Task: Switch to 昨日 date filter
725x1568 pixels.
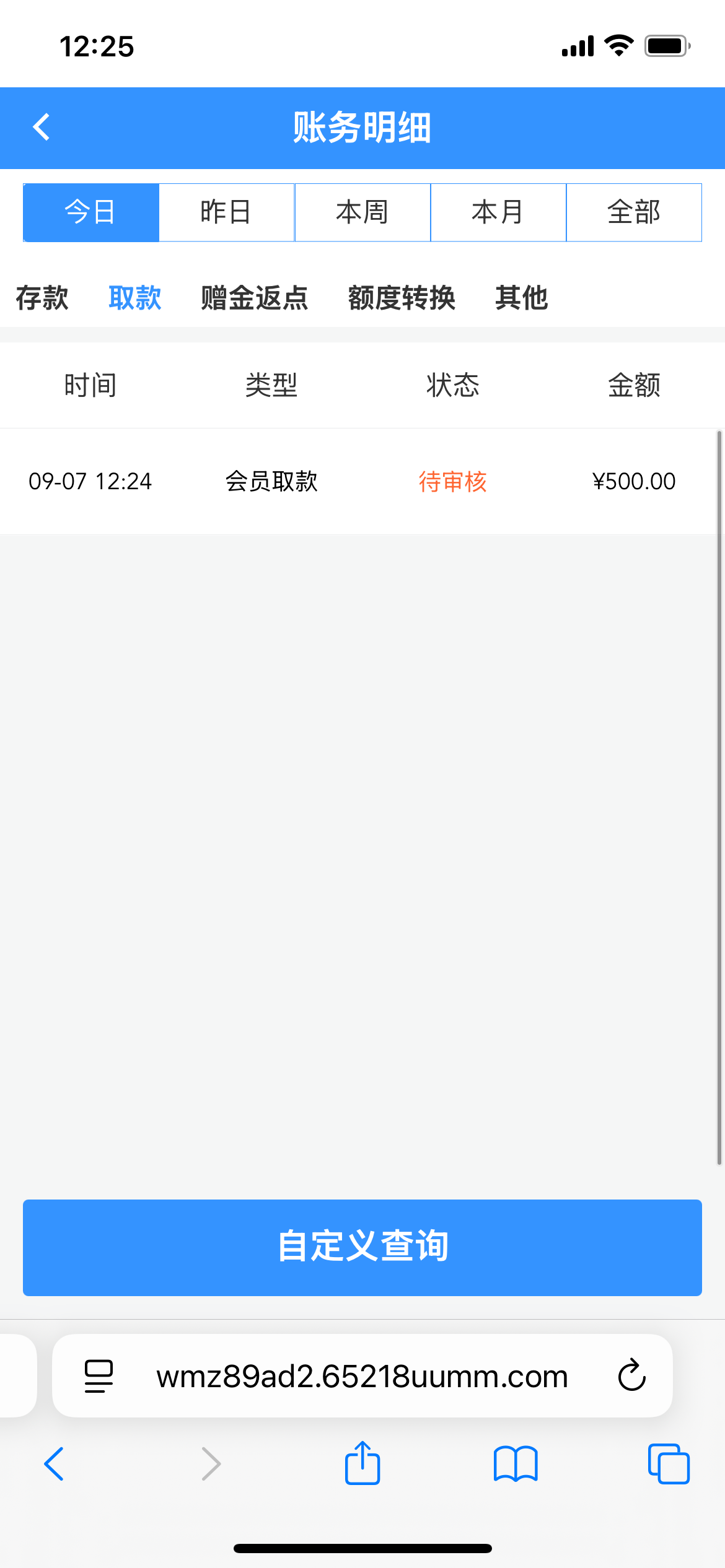Action: [227, 212]
